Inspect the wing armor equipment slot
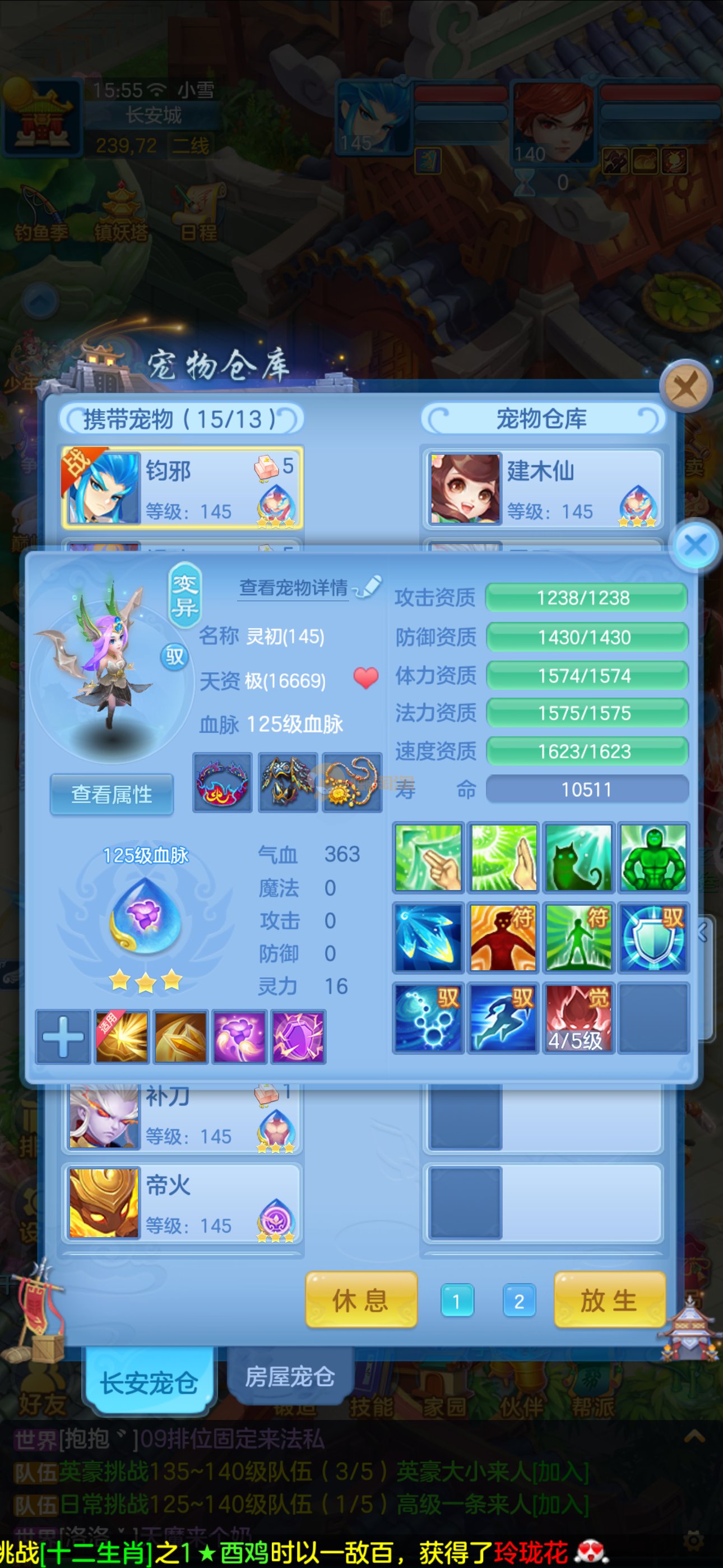The image size is (723, 1568). pyautogui.click(x=288, y=782)
